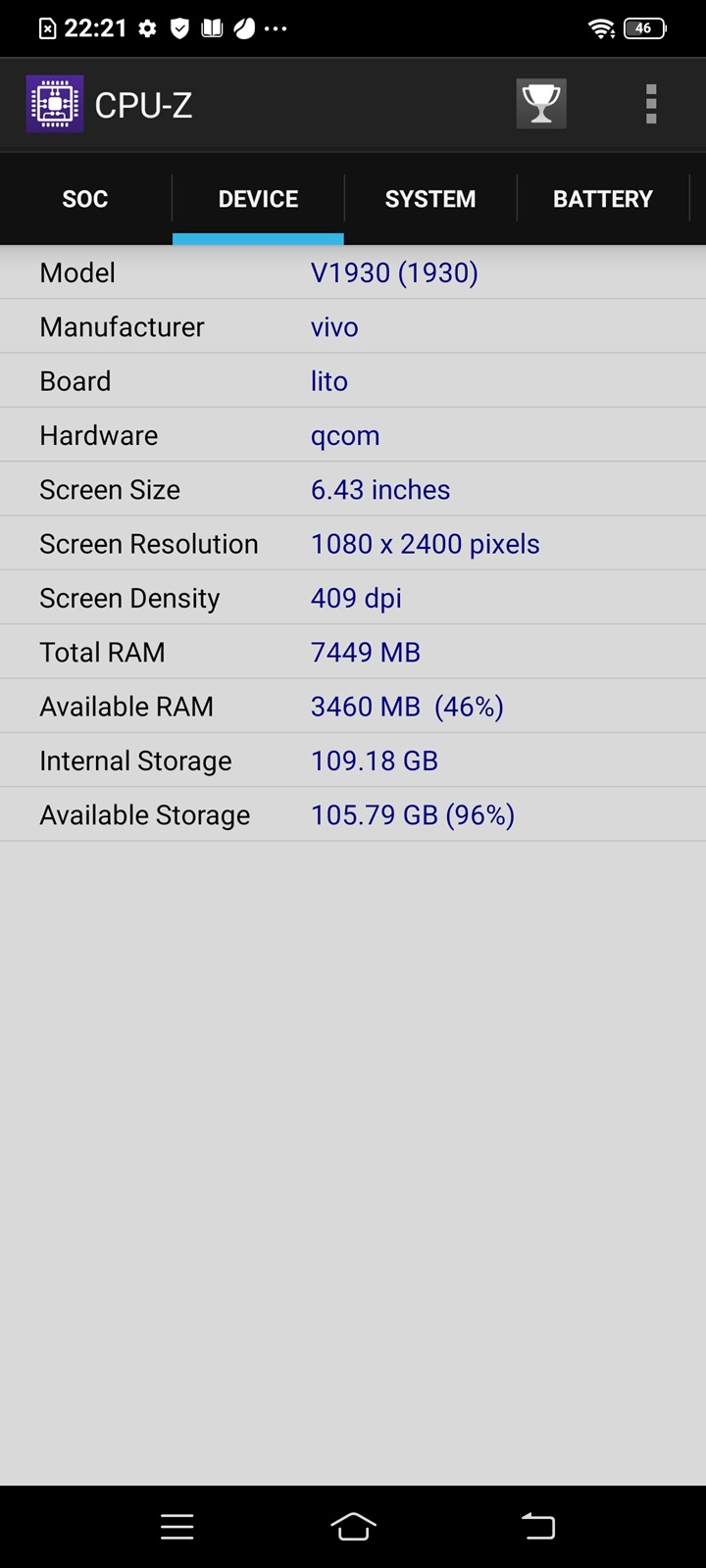The width and height of the screenshot is (706, 1568).
Task: Go back using the navigation bar
Action: click(537, 1526)
